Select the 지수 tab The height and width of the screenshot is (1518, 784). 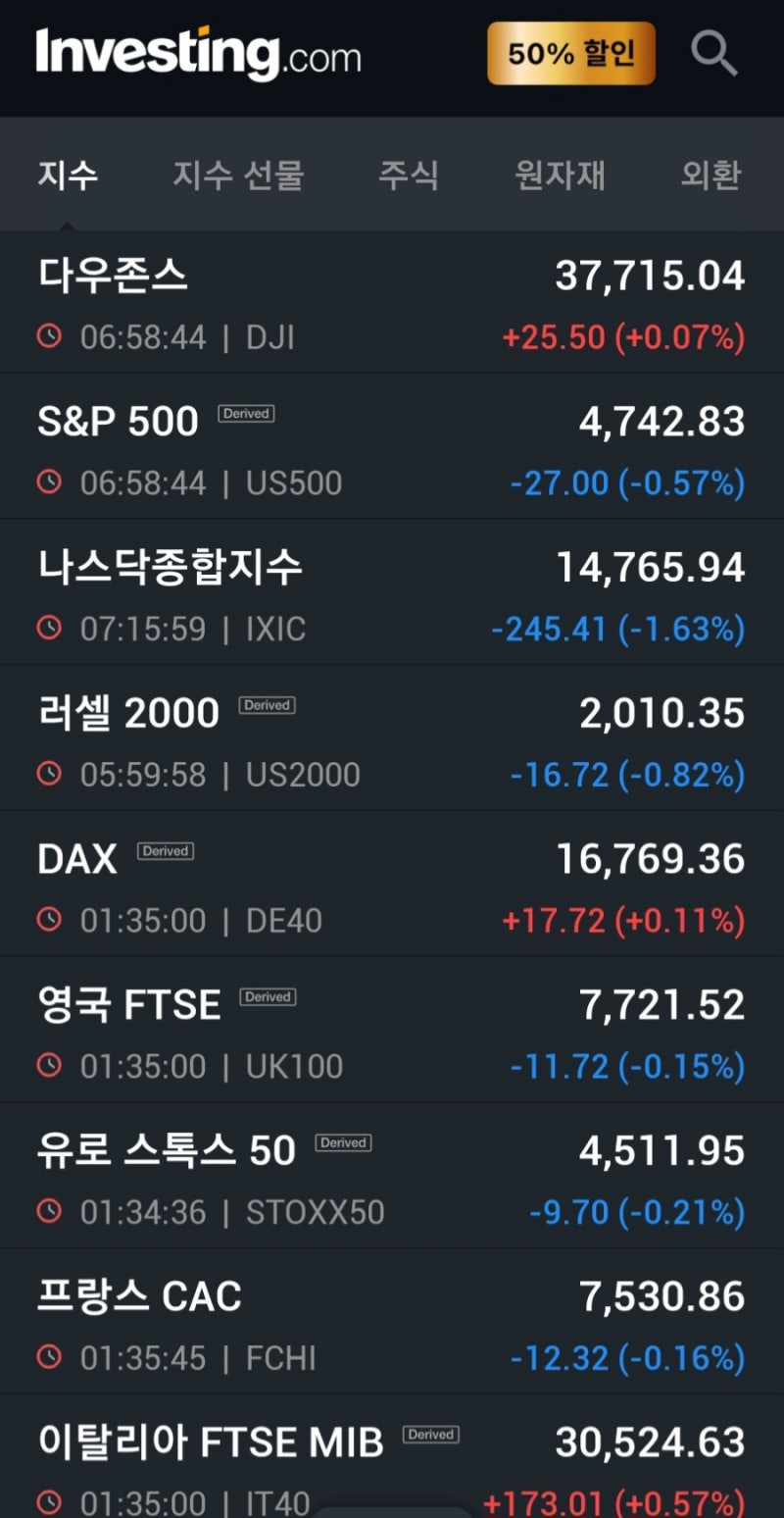point(70,175)
